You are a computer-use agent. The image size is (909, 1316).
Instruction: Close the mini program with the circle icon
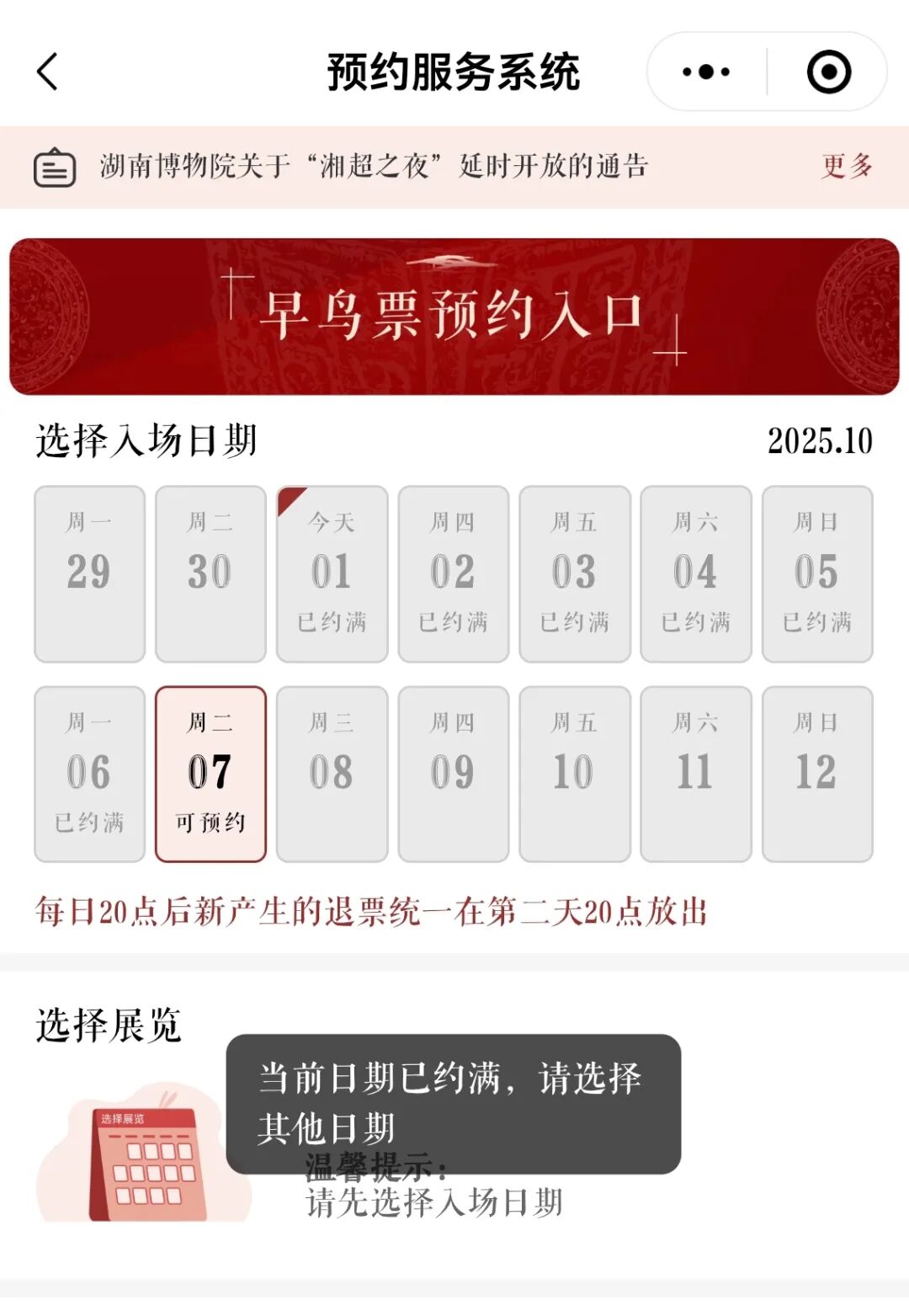point(828,72)
